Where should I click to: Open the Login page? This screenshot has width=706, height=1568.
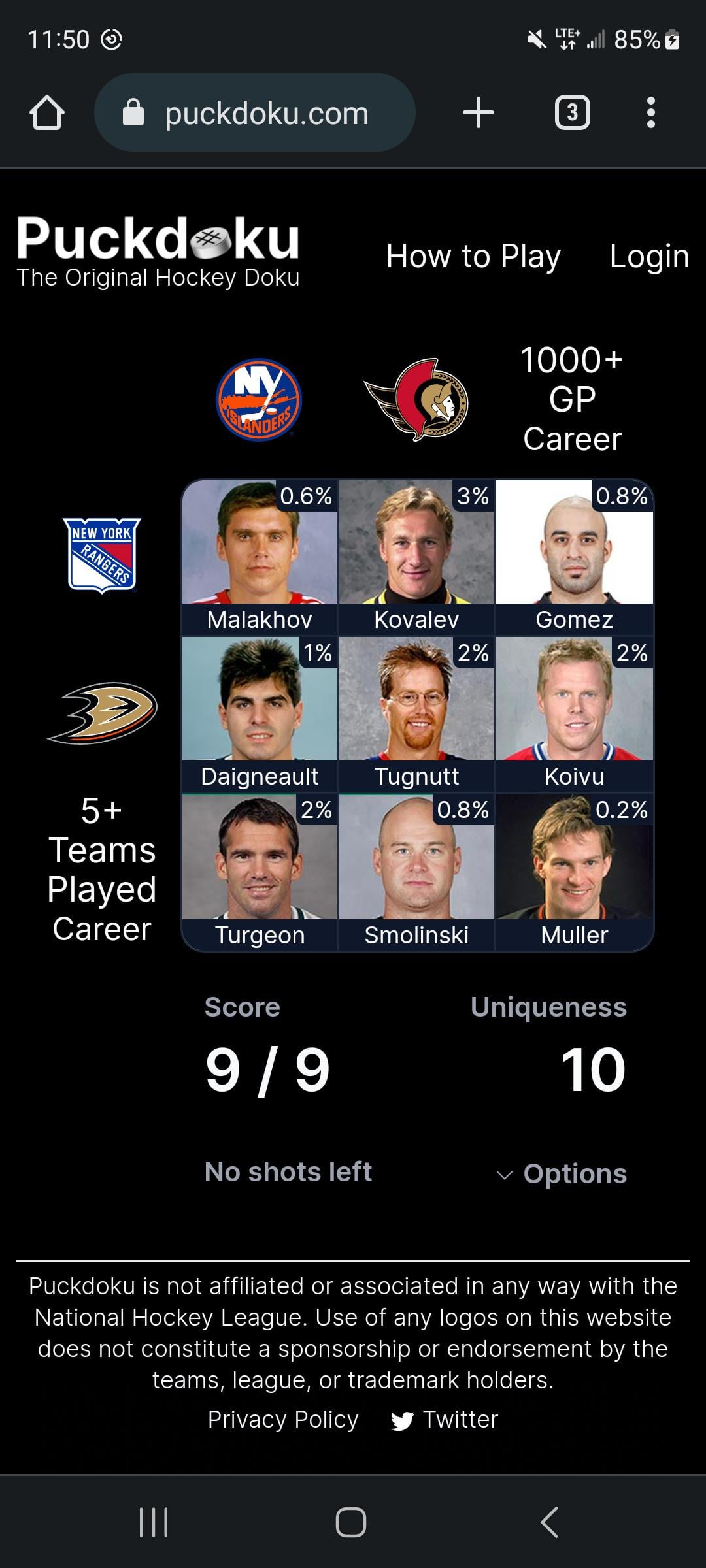click(648, 256)
